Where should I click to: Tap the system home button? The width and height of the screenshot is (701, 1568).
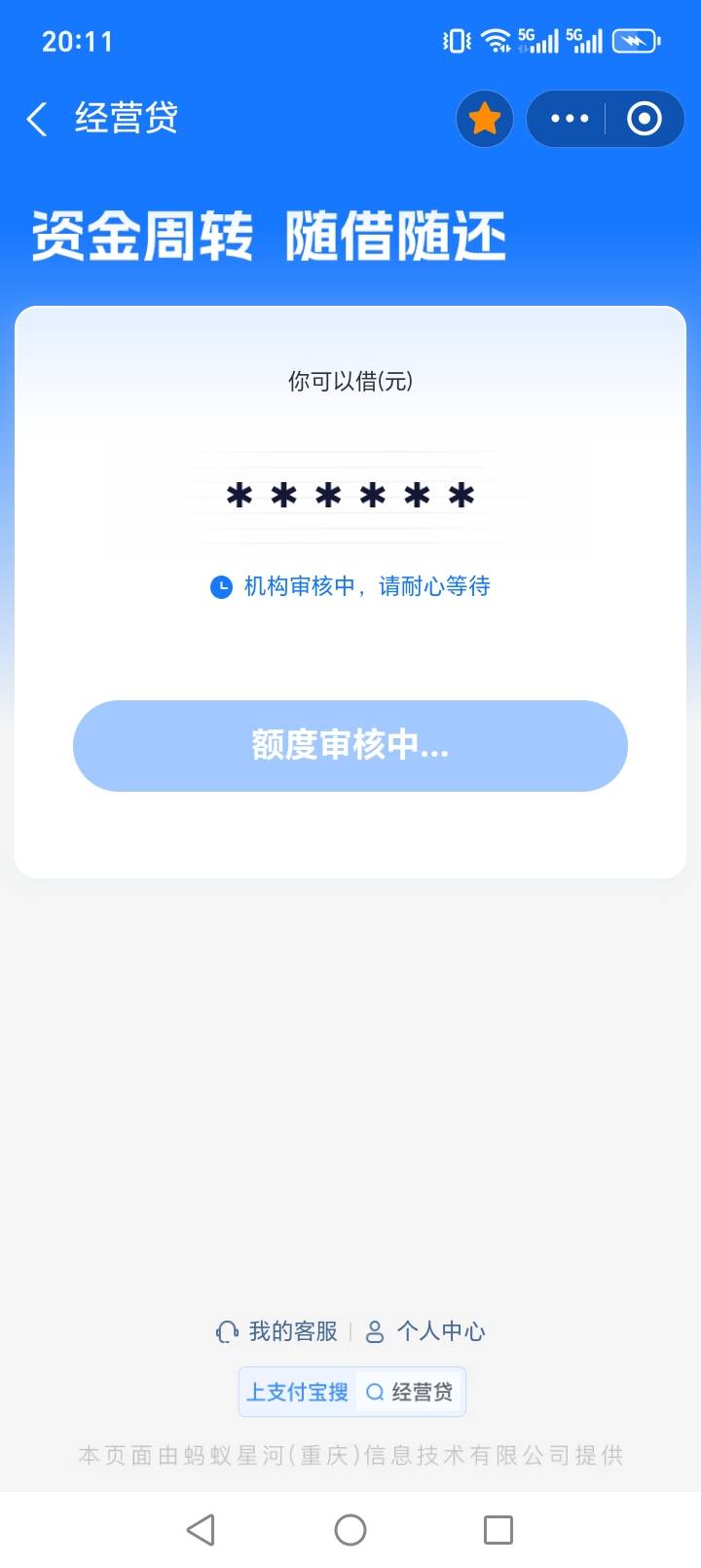click(350, 1529)
